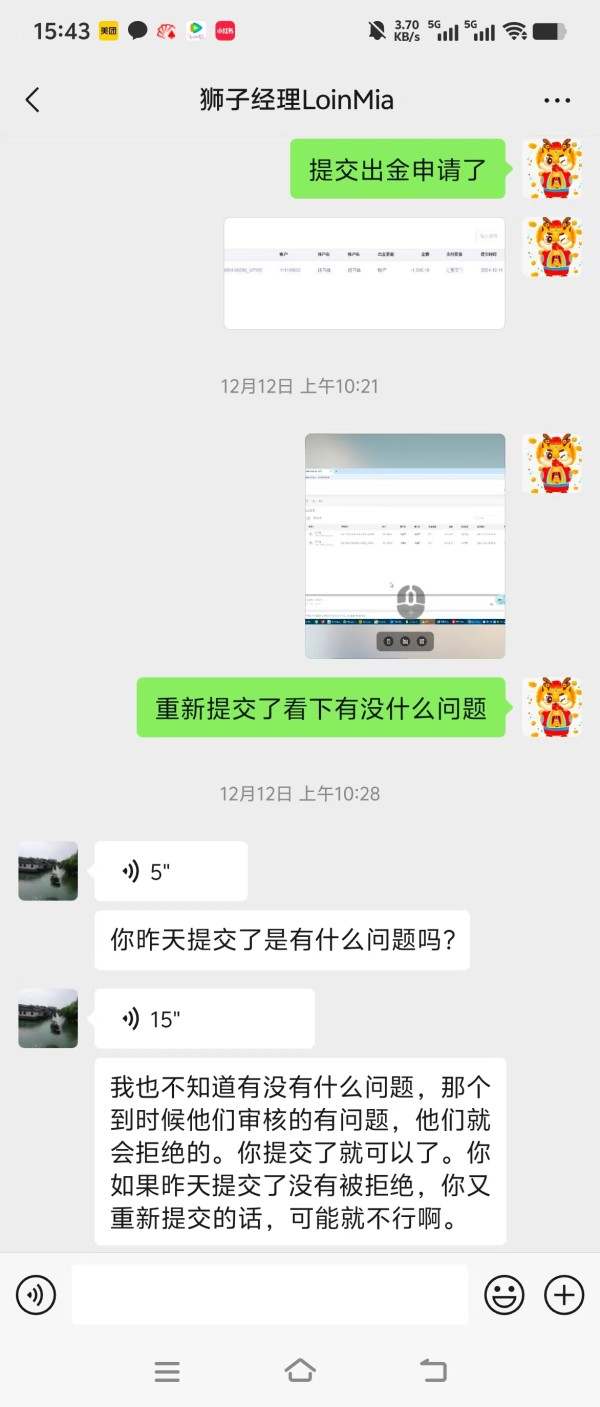Open the plus attachment menu
Screen dimensions: 600x1407
564,1296
